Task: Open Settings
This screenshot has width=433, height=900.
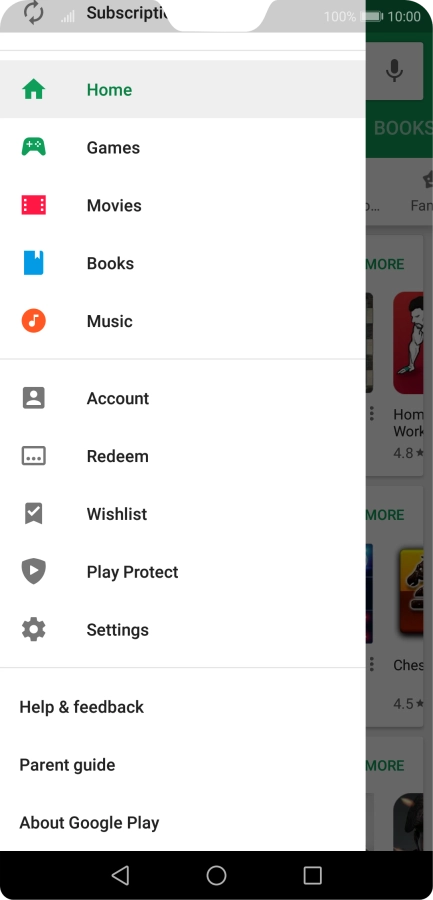Action: coord(183,630)
